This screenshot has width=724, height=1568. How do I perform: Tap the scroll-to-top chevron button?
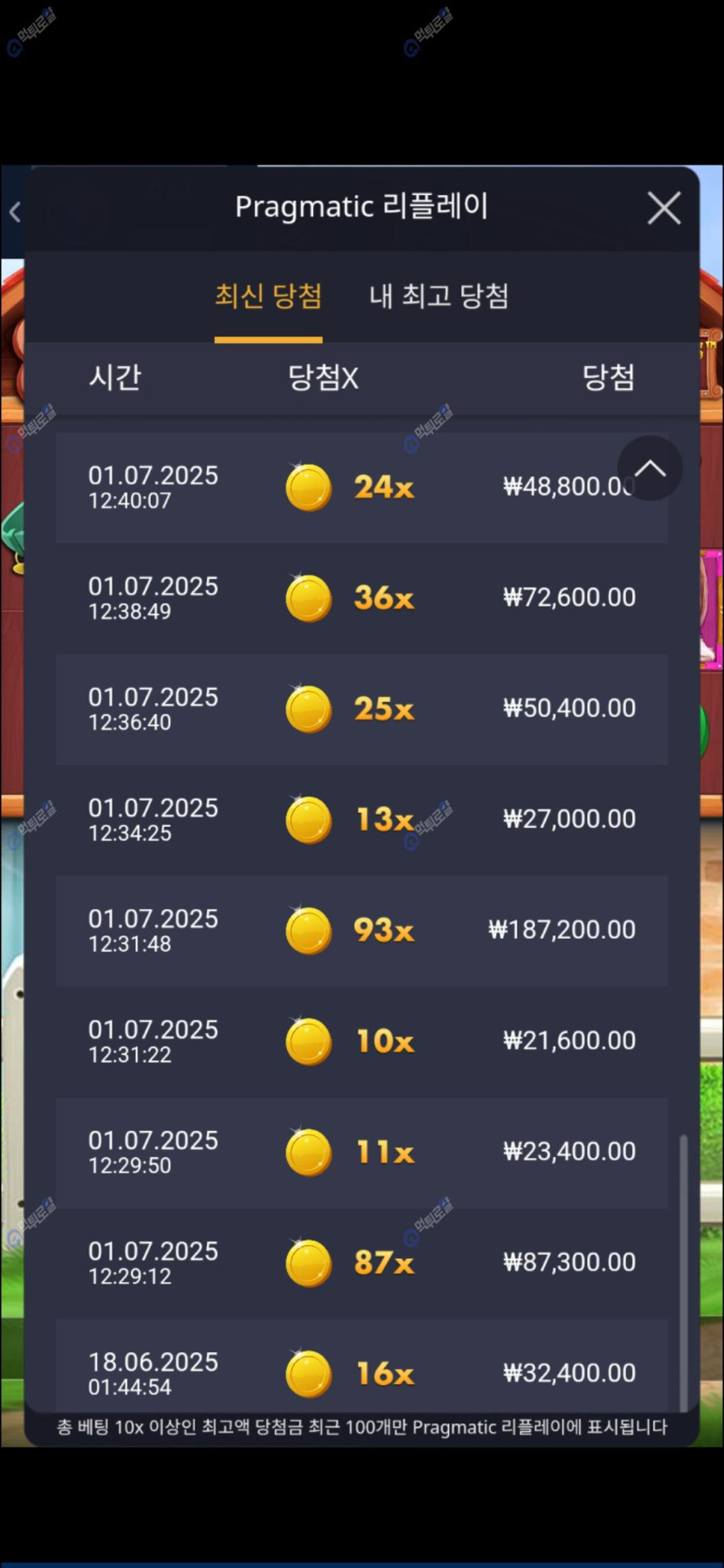coord(649,469)
